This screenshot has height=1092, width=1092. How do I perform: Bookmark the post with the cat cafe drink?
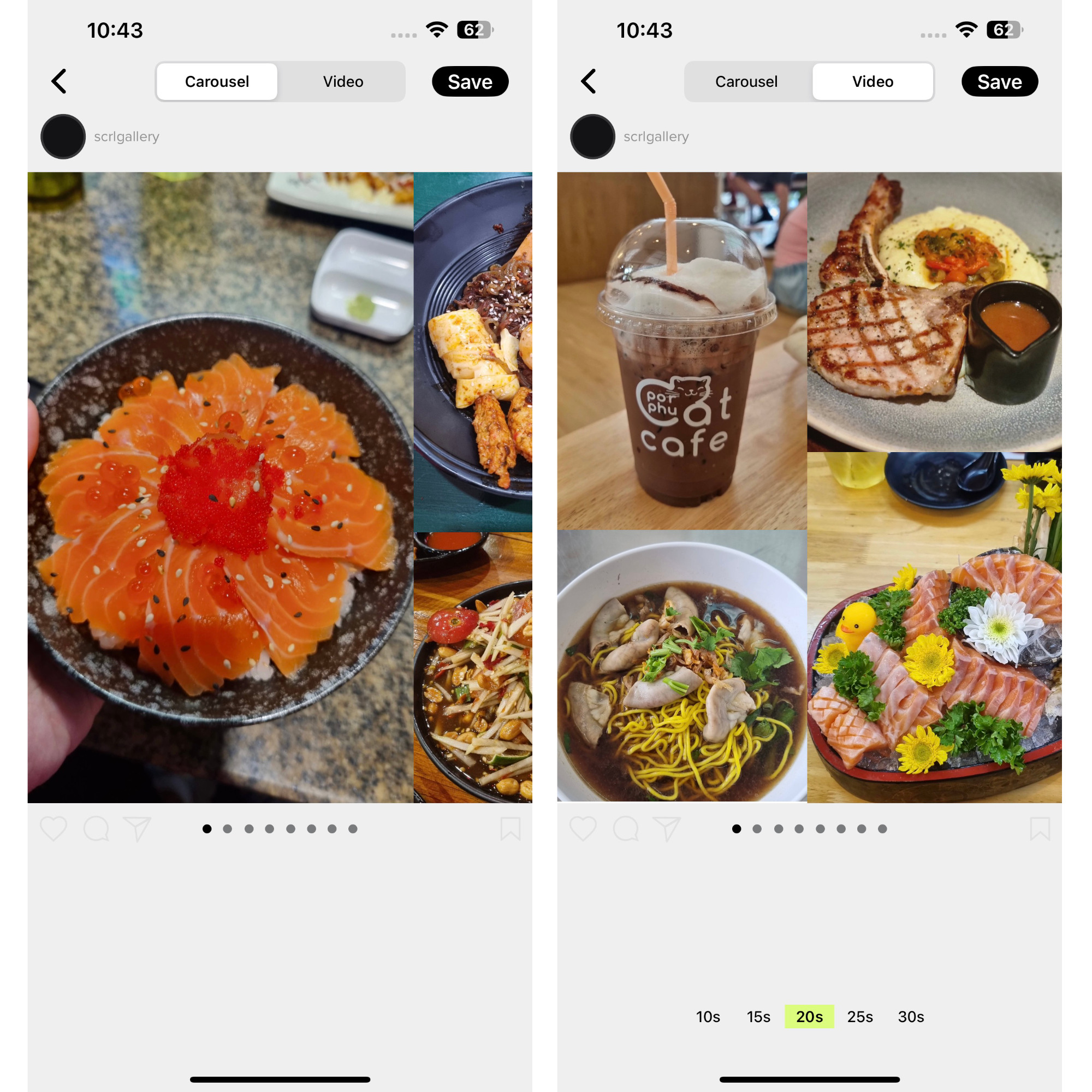click(x=1039, y=829)
